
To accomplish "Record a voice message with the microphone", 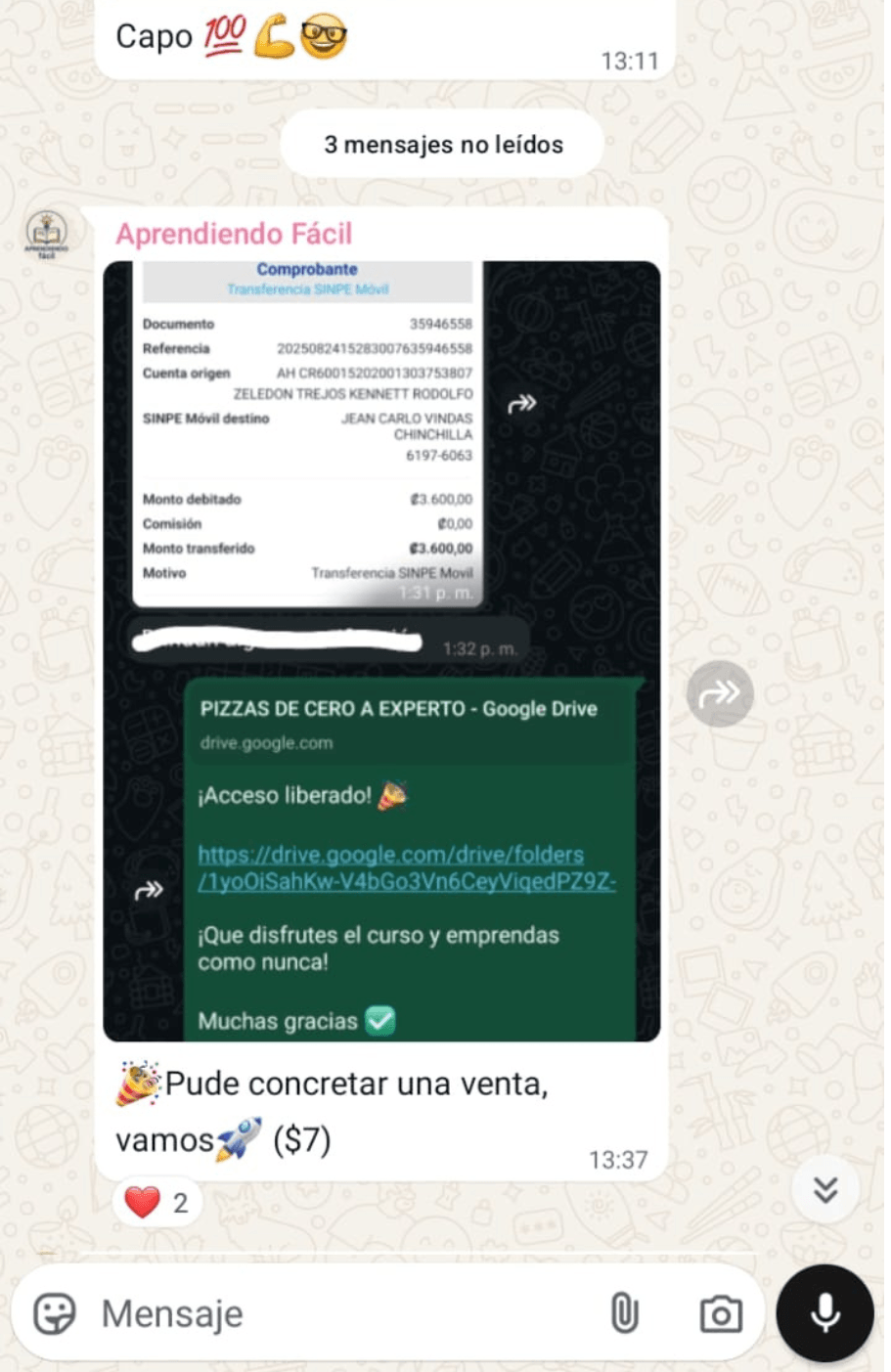I will click(824, 1313).
